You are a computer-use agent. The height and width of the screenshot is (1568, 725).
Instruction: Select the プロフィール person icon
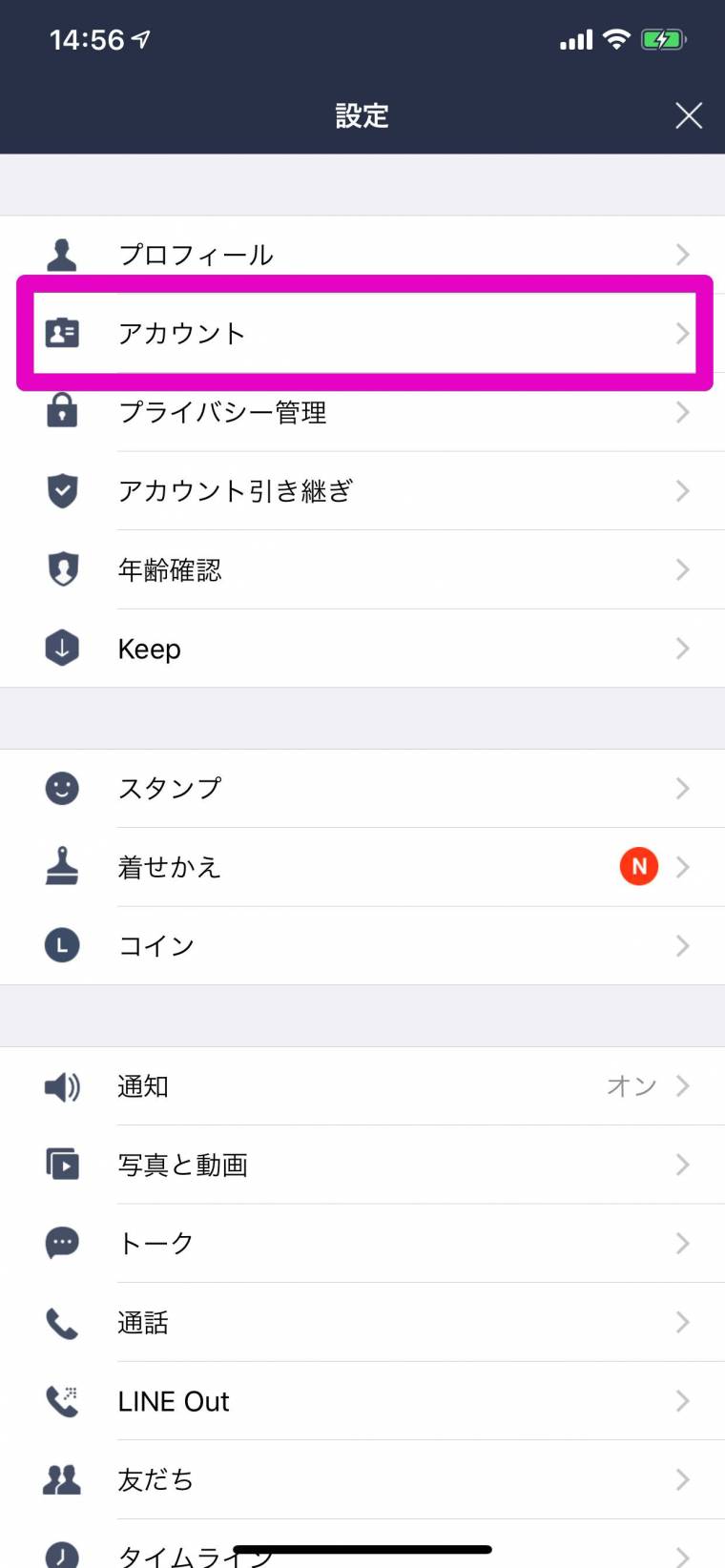point(62,254)
